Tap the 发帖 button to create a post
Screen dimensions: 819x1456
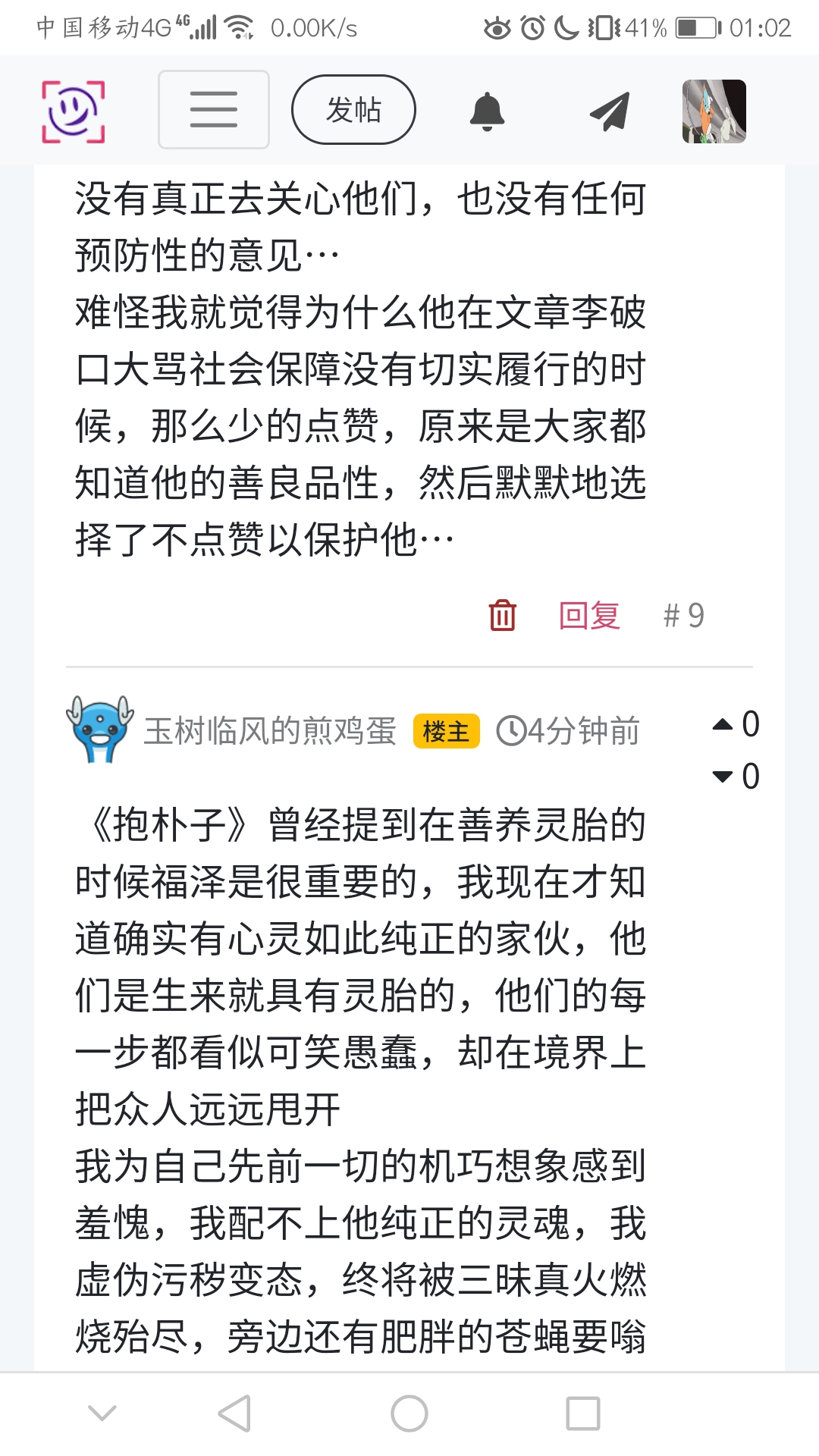[x=353, y=110]
